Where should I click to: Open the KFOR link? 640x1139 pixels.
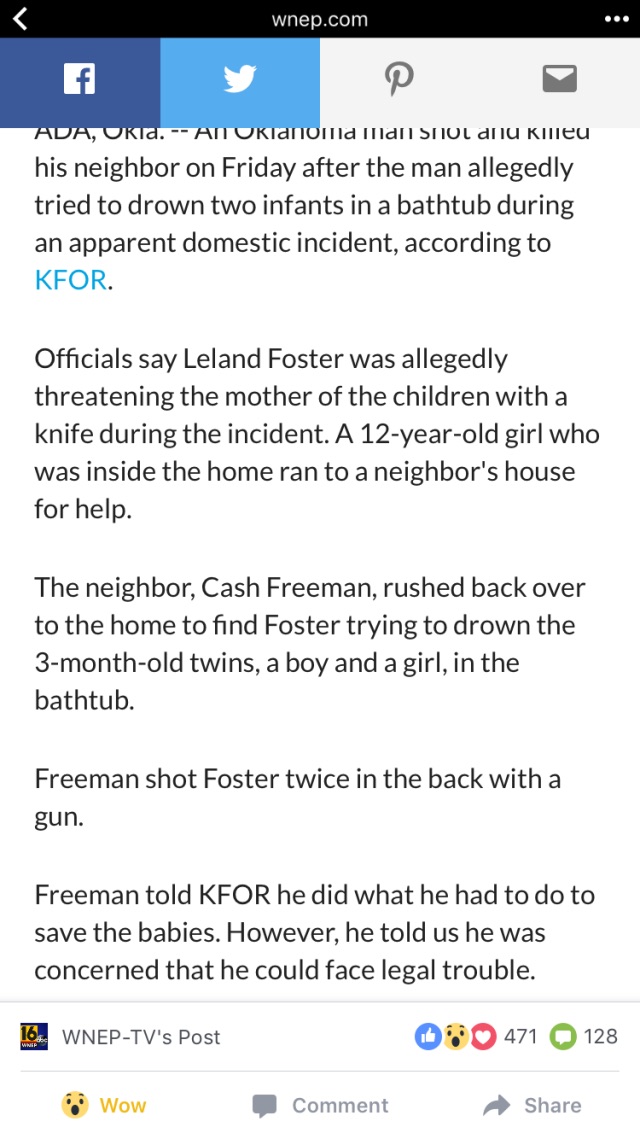pos(70,280)
